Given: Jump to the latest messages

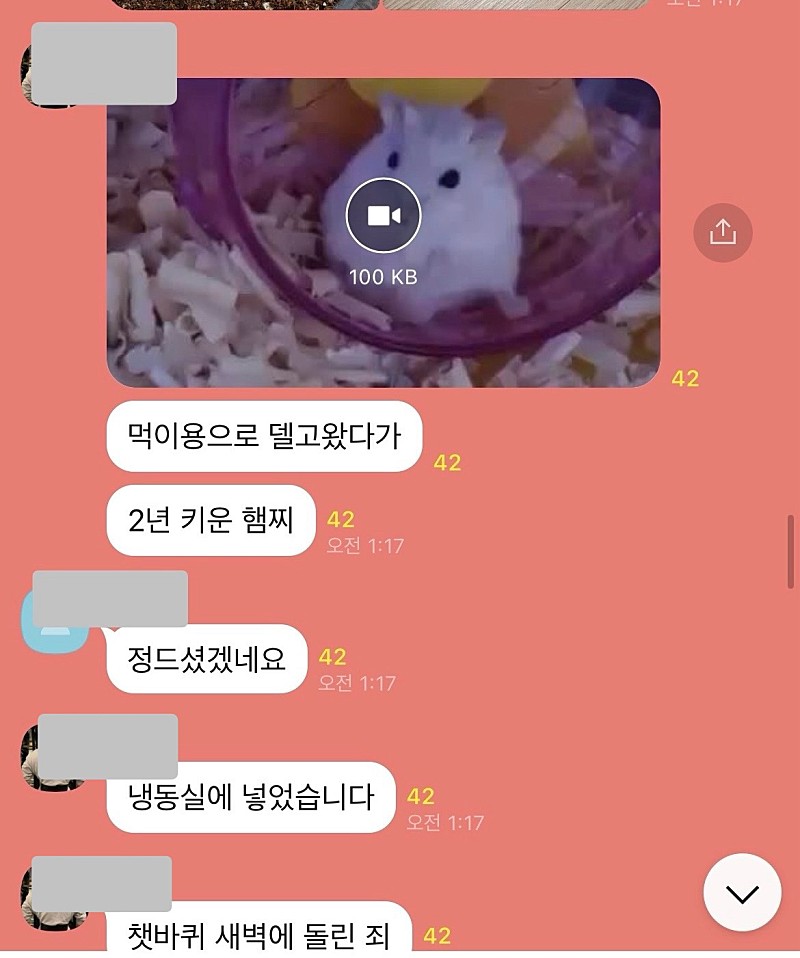Looking at the screenshot, I should click(742, 892).
